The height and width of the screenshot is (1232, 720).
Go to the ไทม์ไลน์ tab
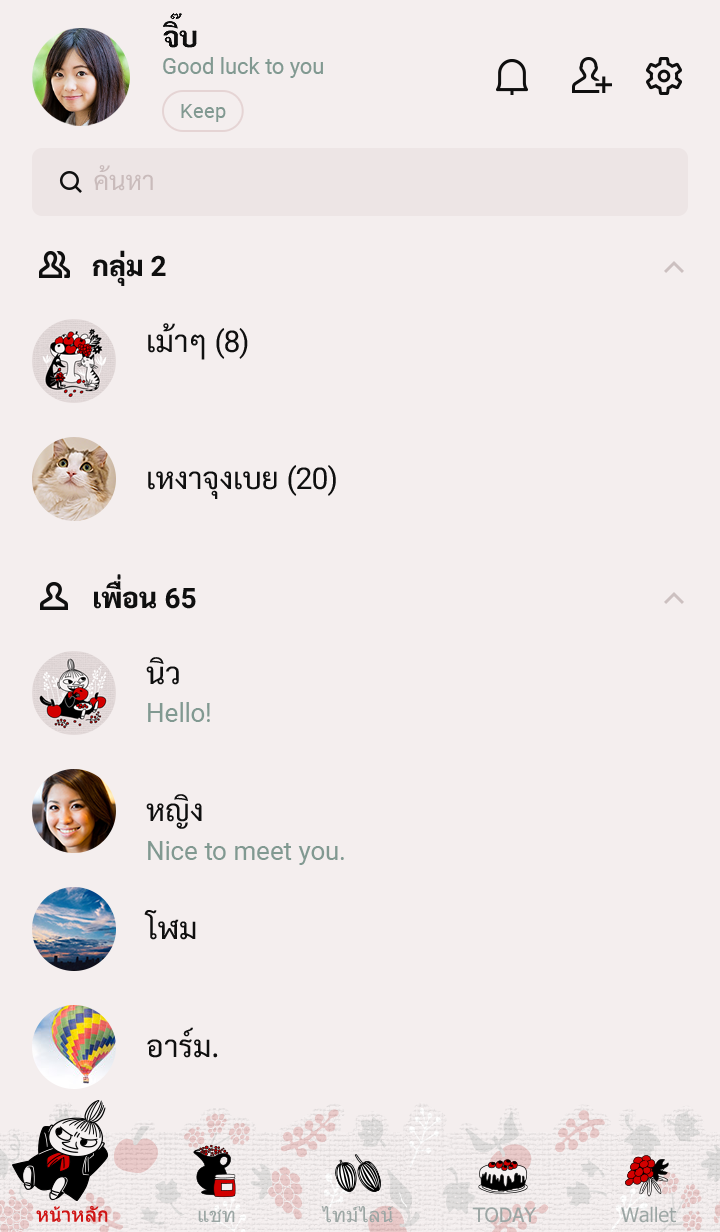(x=358, y=1184)
